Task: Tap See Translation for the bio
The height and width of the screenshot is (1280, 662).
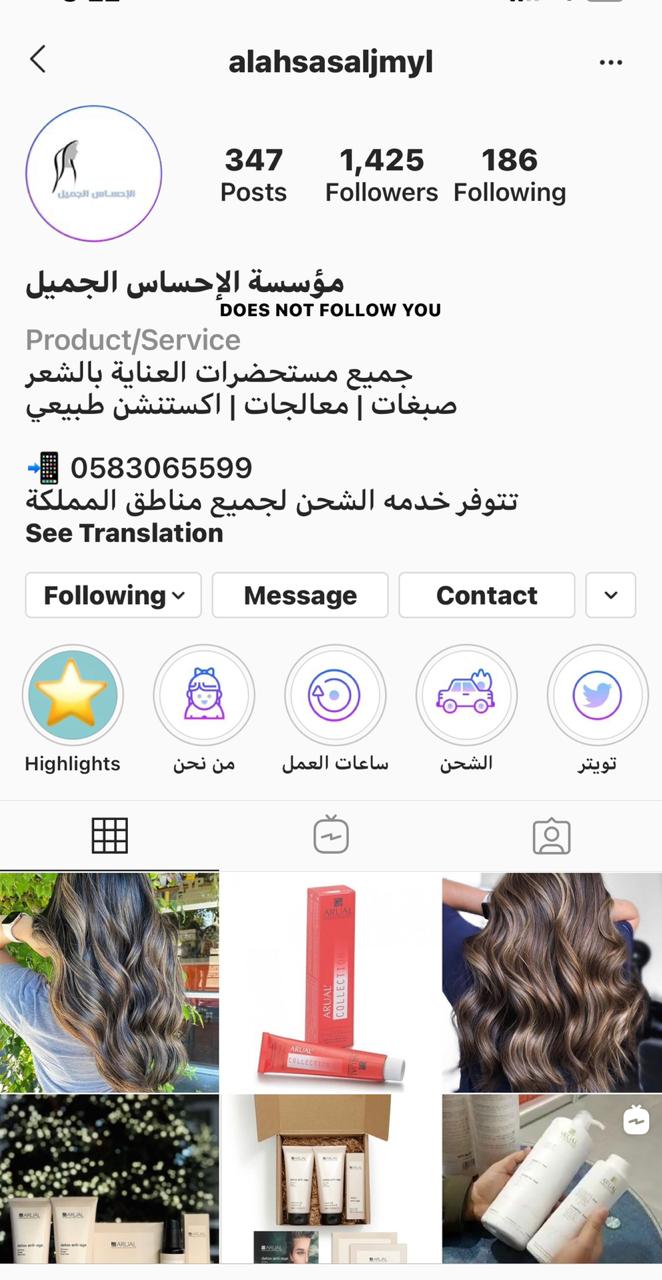Action: (124, 533)
